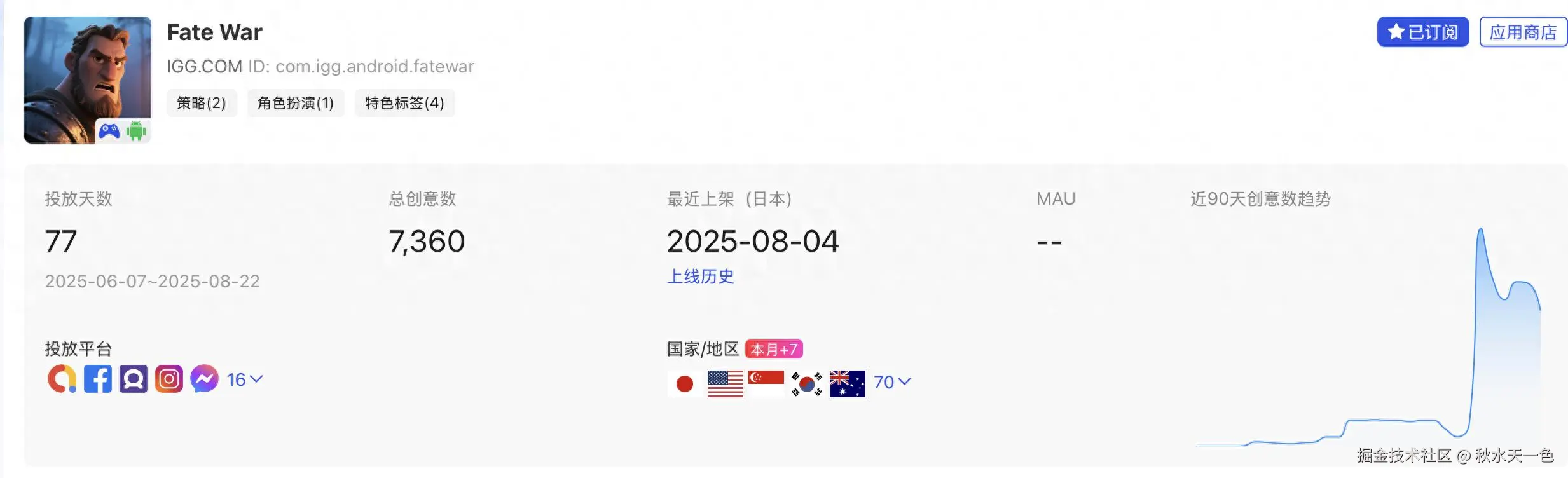Open the 应用商店 app store button
The width and height of the screenshot is (1568, 478).
click(1522, 32)
